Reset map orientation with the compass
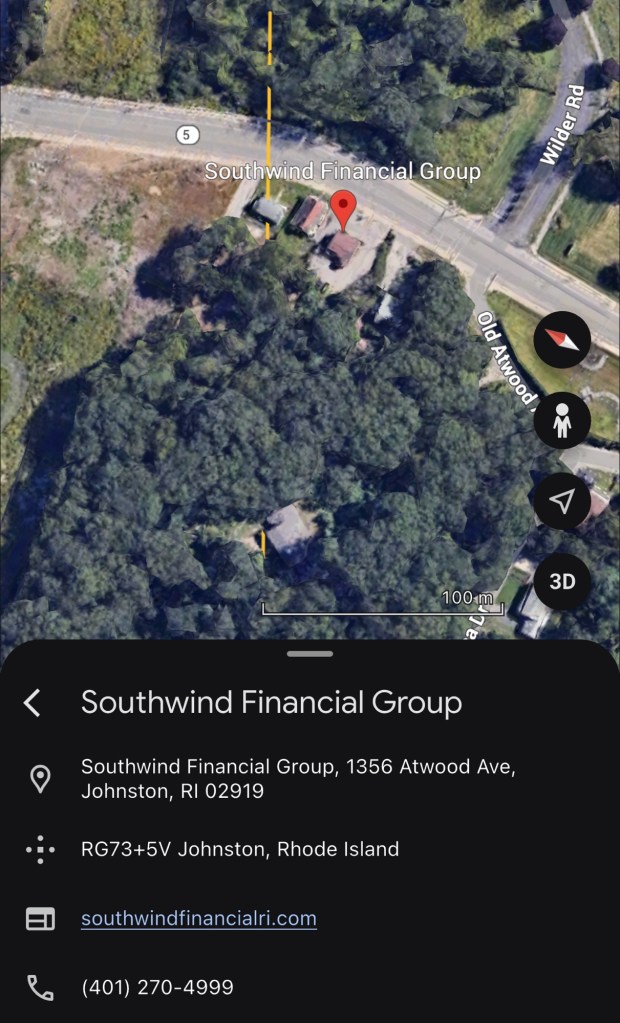 coord(562,341)
